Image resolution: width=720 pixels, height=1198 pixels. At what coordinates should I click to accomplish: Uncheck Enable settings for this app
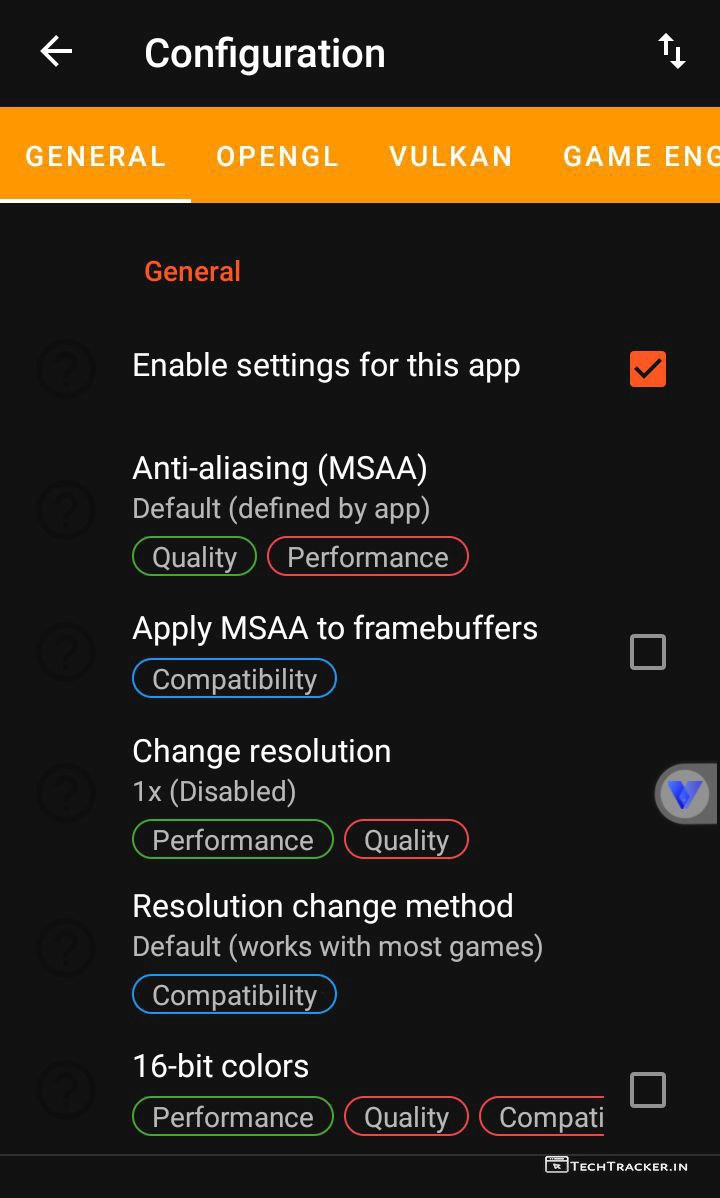tap(647, 368)
